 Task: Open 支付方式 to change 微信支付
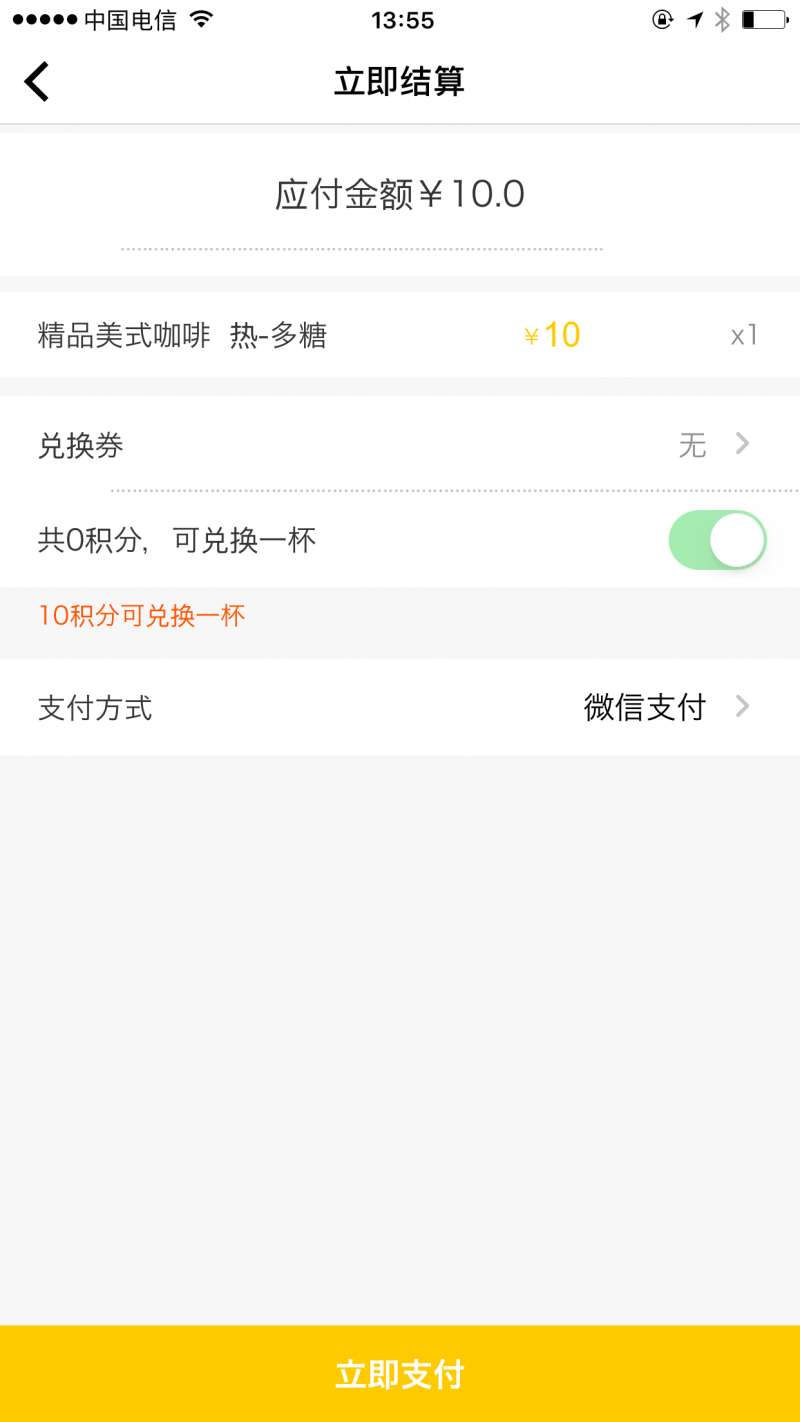coord(400,707)
